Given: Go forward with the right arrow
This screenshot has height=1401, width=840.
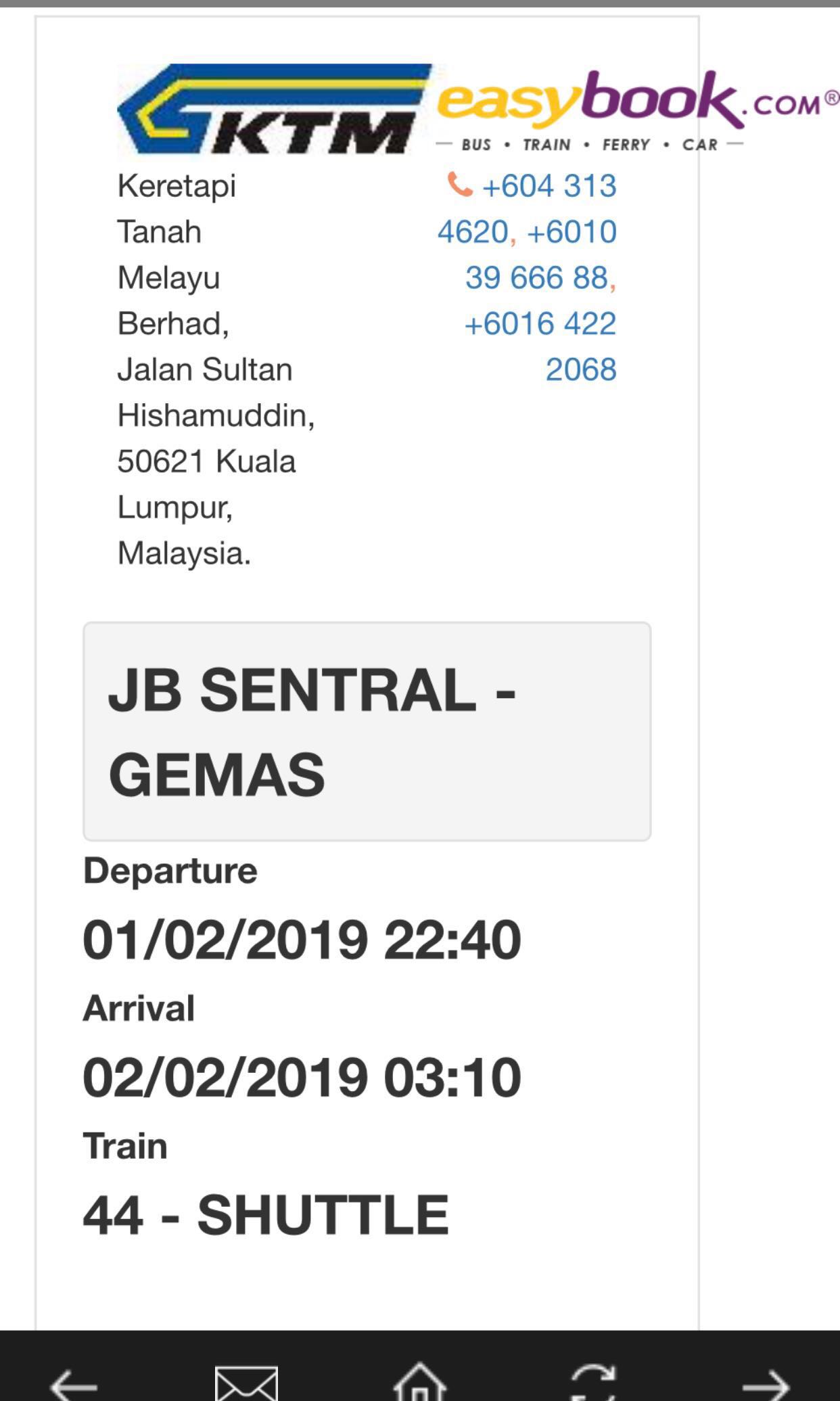Looking at the screenshot, I should tap(765, 1383).
